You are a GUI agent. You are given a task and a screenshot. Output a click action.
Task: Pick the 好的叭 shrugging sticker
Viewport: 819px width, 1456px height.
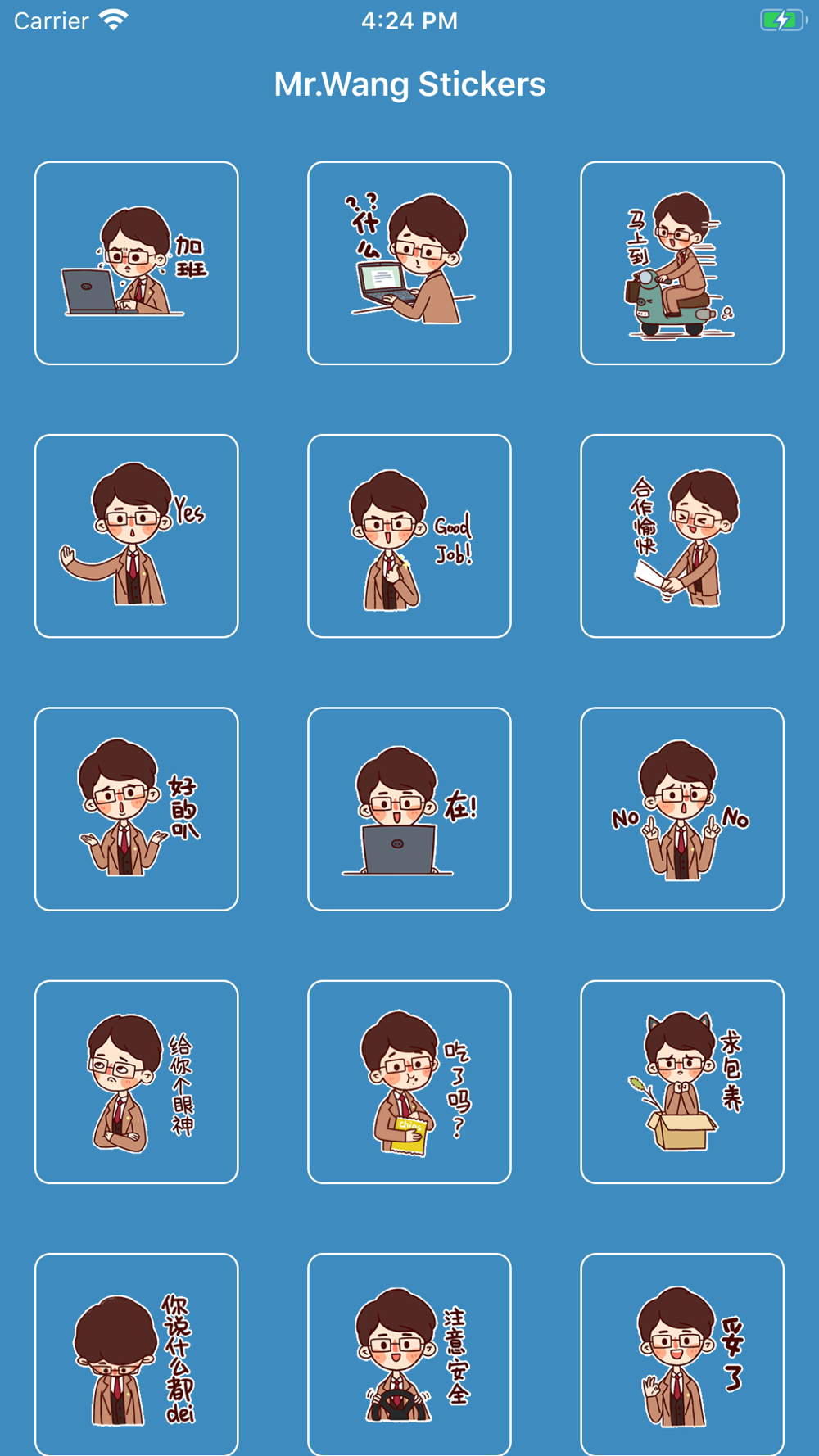pyautogui.click(x=137, y=809)
